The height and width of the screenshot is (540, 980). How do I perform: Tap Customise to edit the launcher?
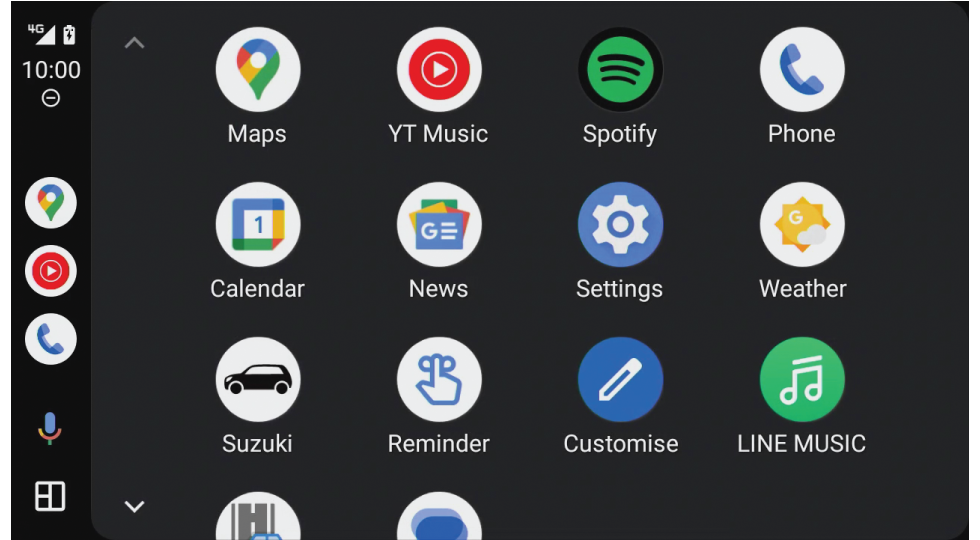[x=620, y=380]
